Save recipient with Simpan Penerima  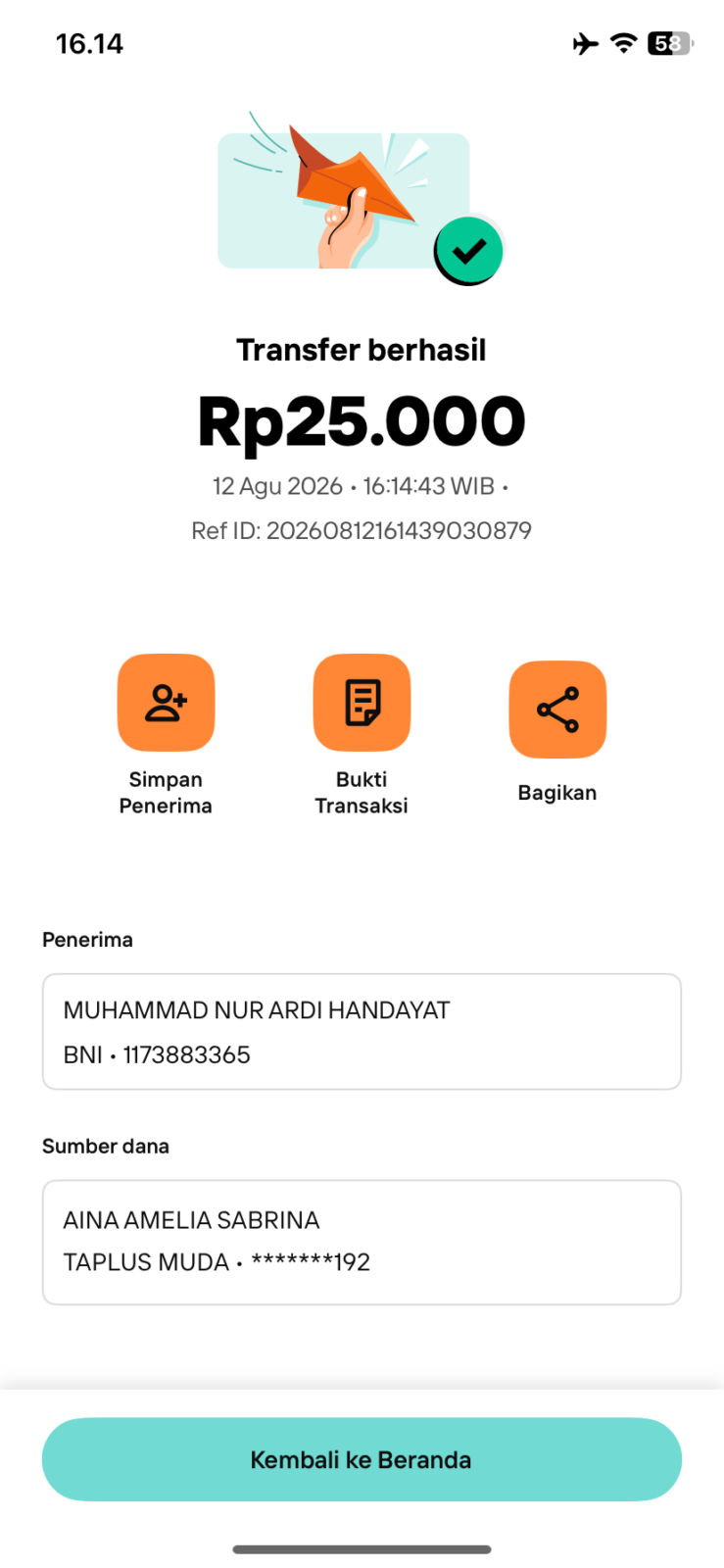pos(166,703)
